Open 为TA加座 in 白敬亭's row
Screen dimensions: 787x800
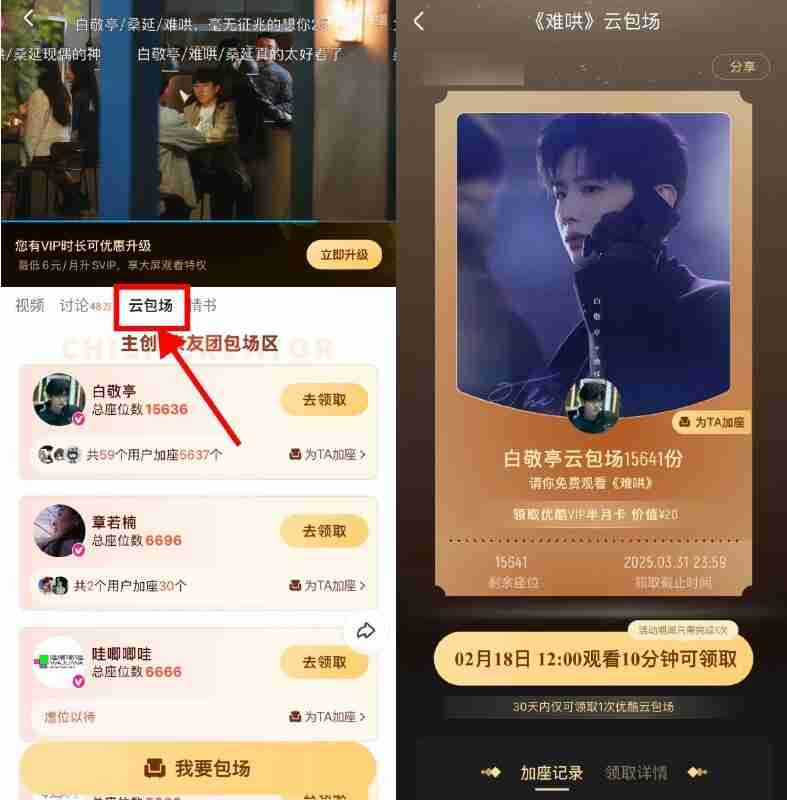327,454
